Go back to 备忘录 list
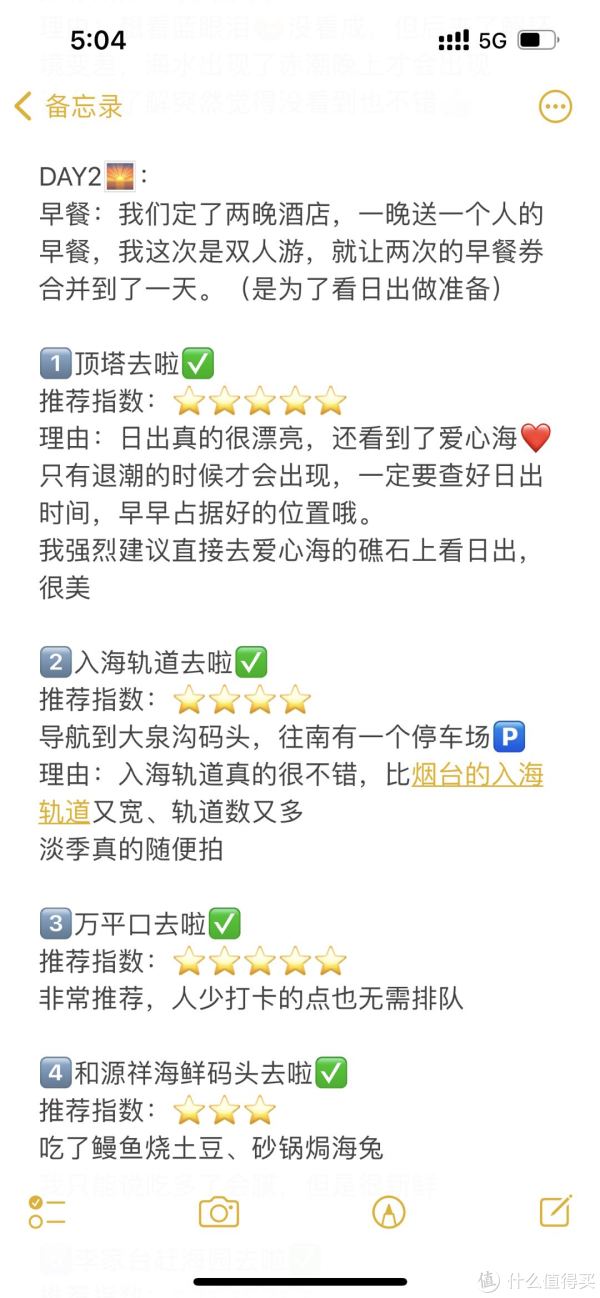Viewport: 600px width, 1298px height. pos(68,106)
